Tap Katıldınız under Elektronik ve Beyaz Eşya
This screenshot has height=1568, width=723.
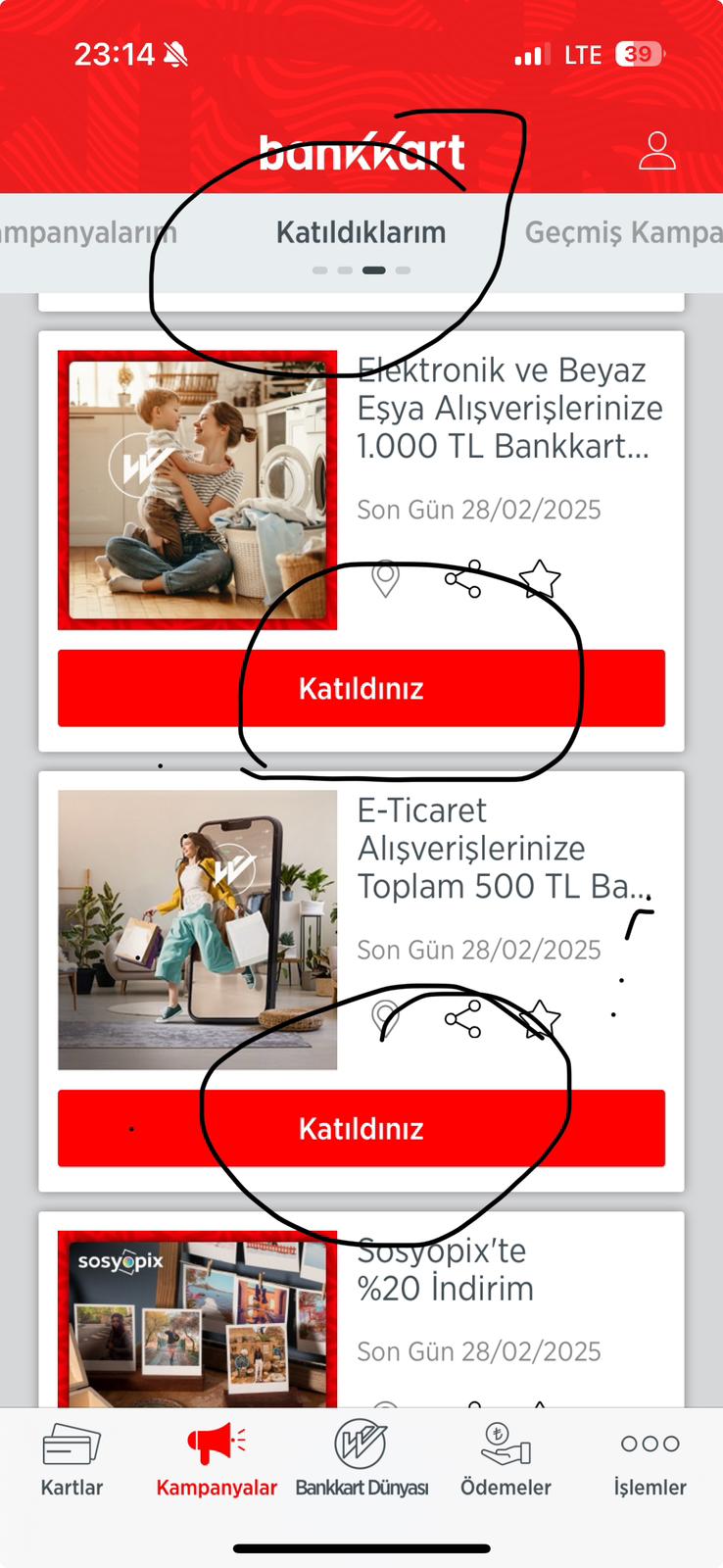[361, 688]
